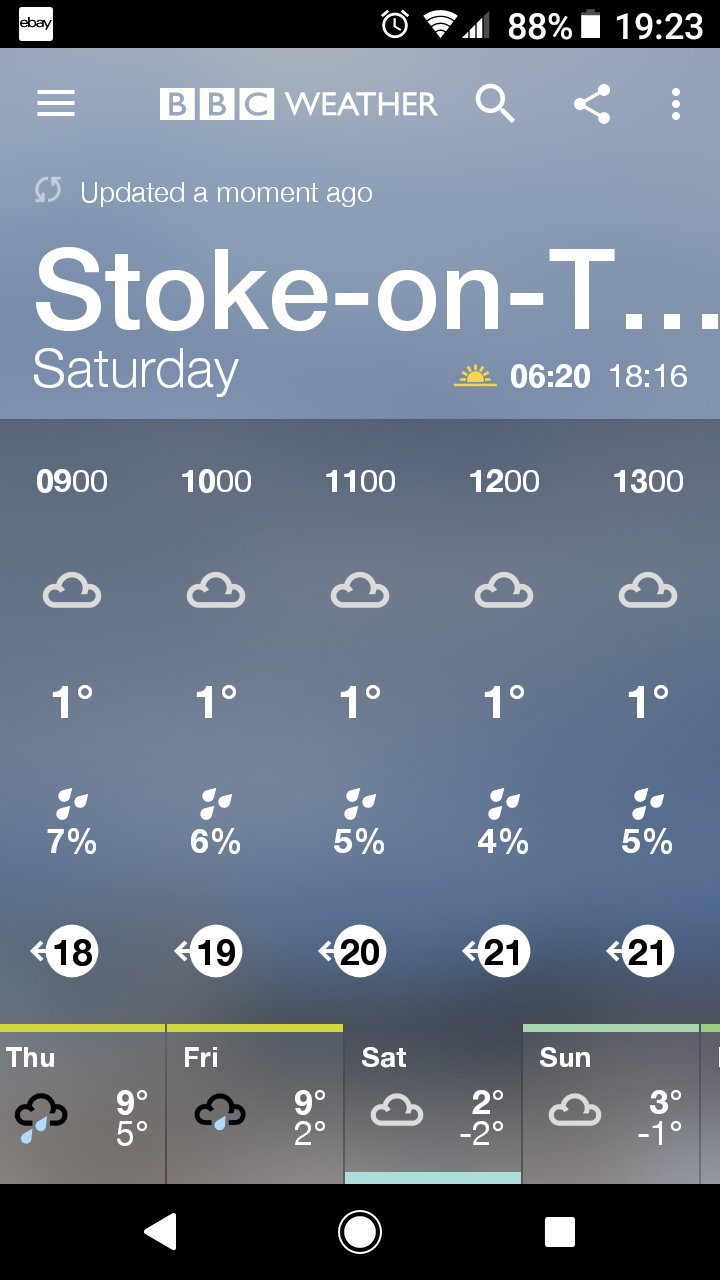Screen dimensions: 720x1280
Task: Switch to Sunday's forecast
Action: (610, 1104)
